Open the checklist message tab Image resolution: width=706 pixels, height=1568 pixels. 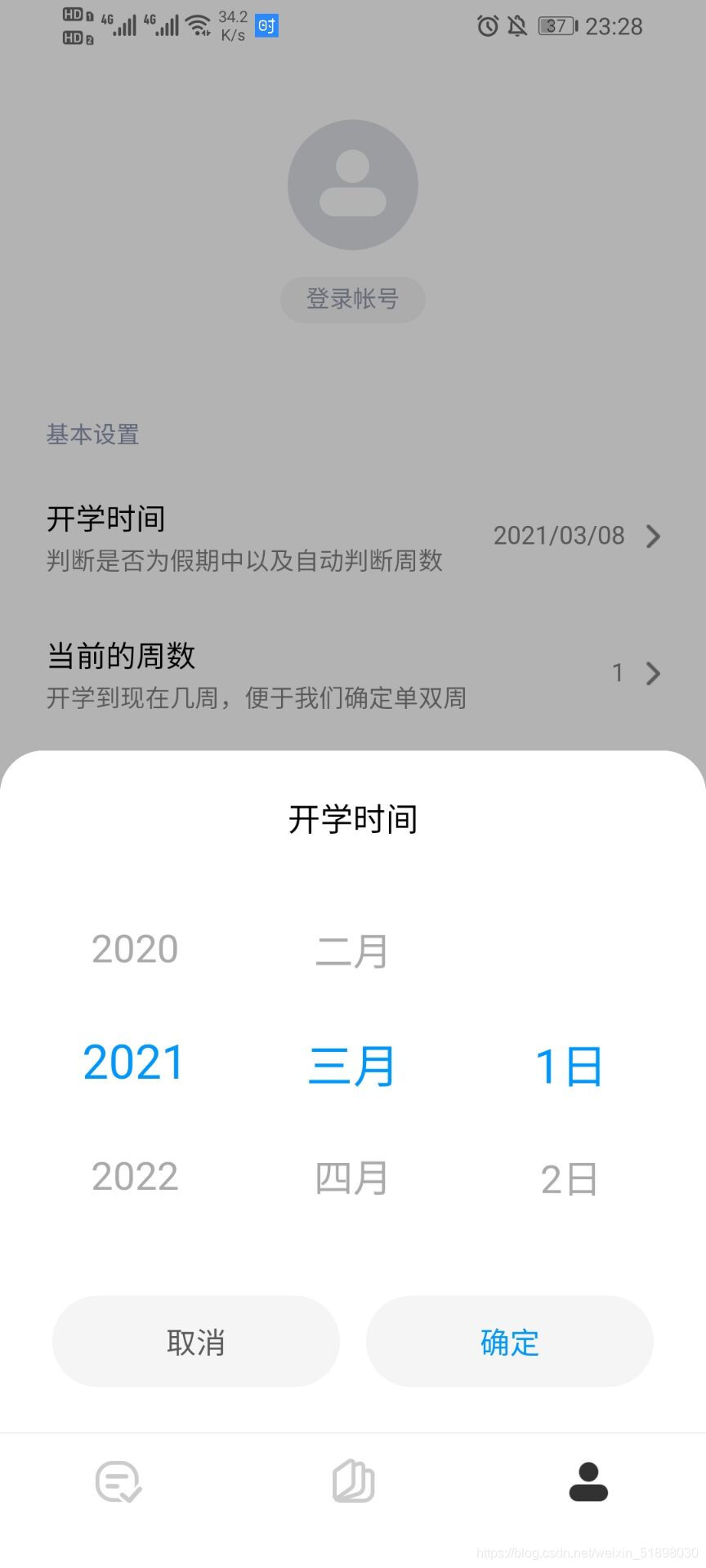(118, 1481)
